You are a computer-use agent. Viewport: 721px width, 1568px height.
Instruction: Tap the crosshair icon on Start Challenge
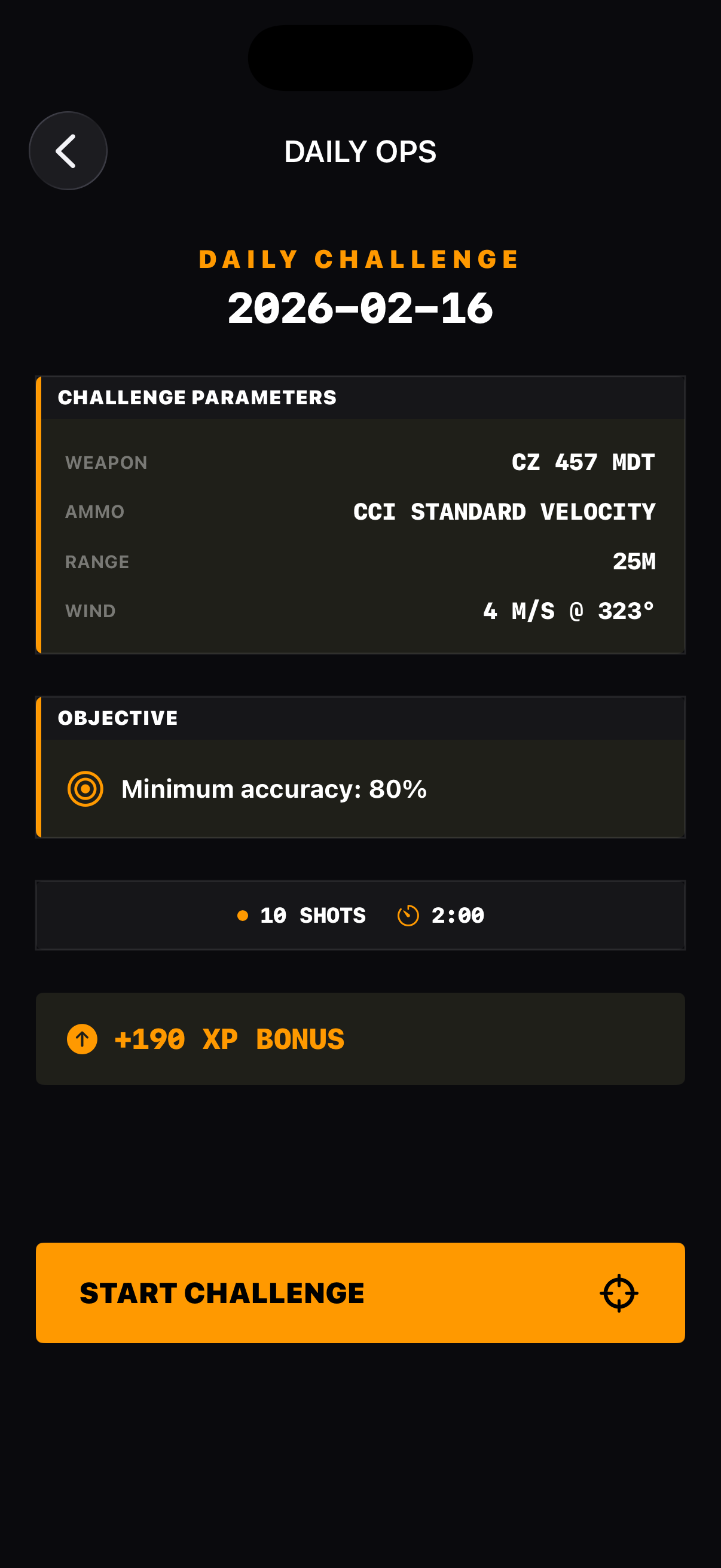coord(620,1293)
